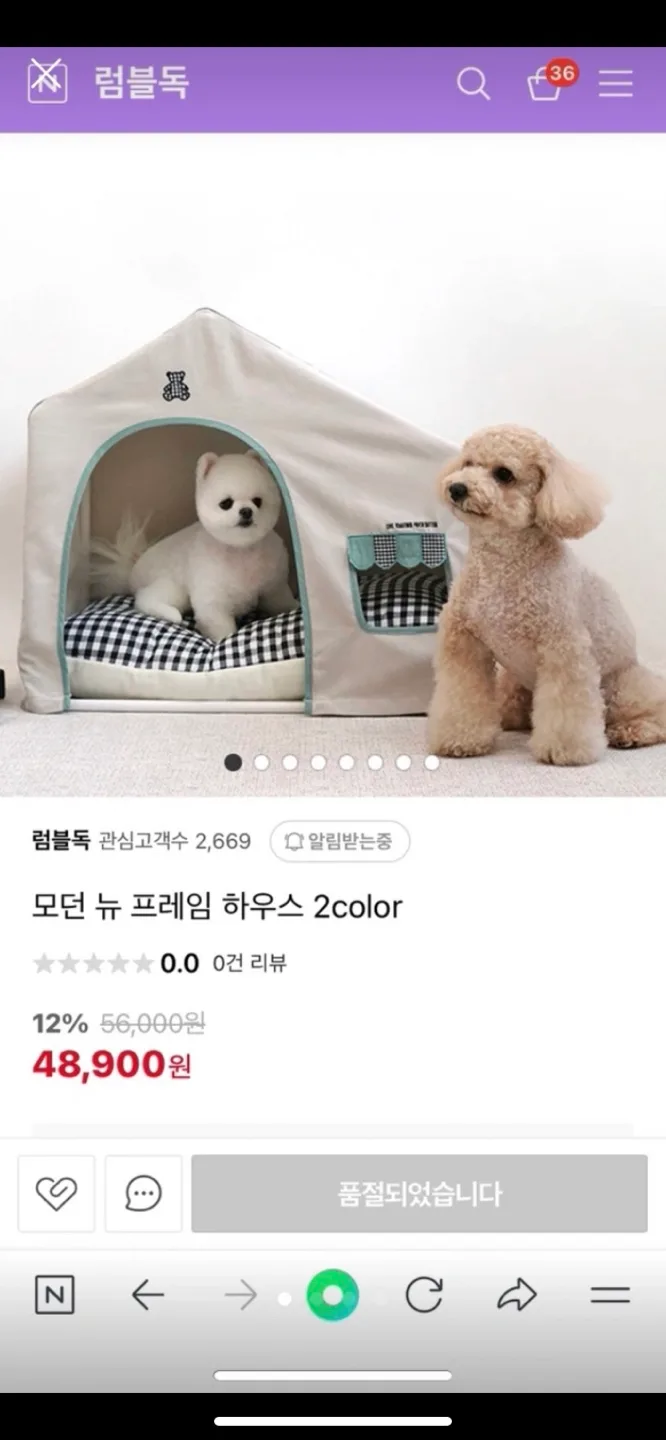Open the Naver N home button

[x=54, y=1296]
